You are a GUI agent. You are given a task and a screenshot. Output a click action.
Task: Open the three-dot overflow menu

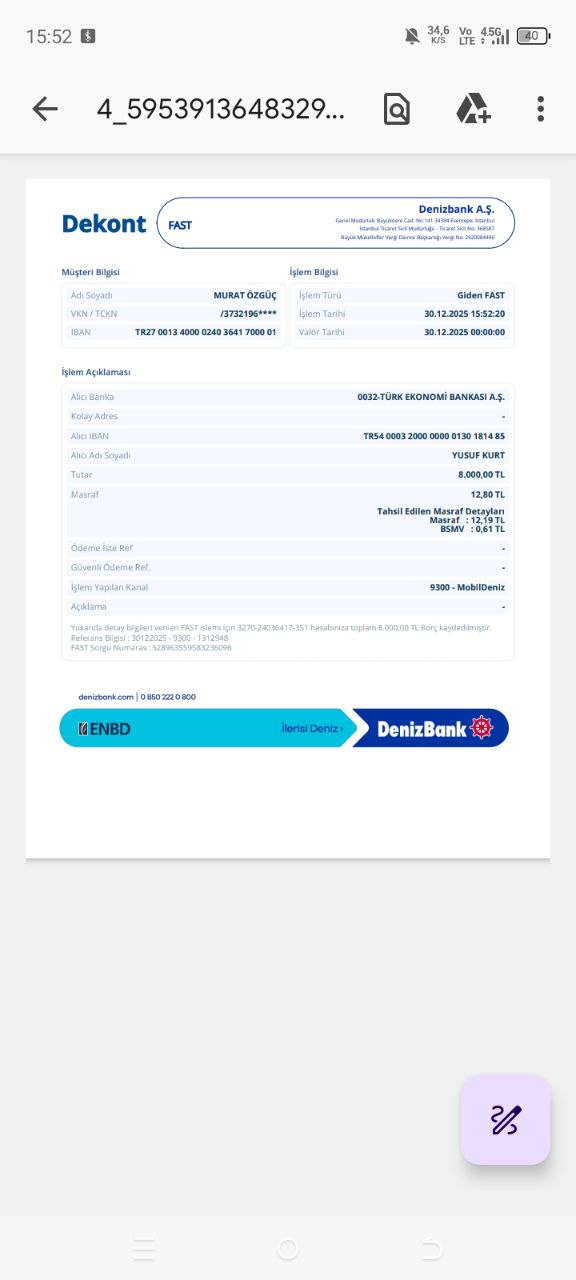click(540, 109)
